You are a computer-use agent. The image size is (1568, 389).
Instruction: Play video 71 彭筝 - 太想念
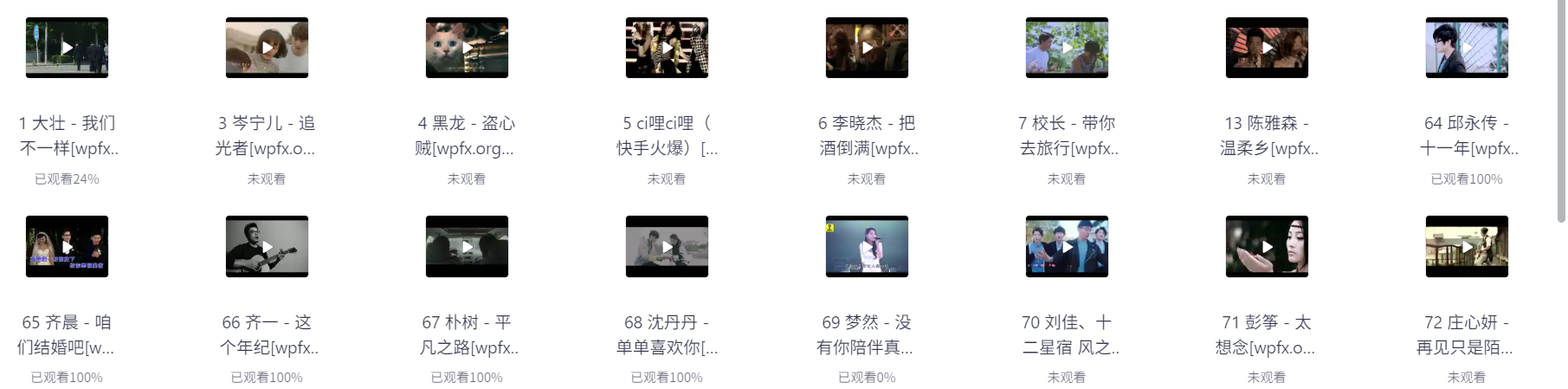point(1267,247)
